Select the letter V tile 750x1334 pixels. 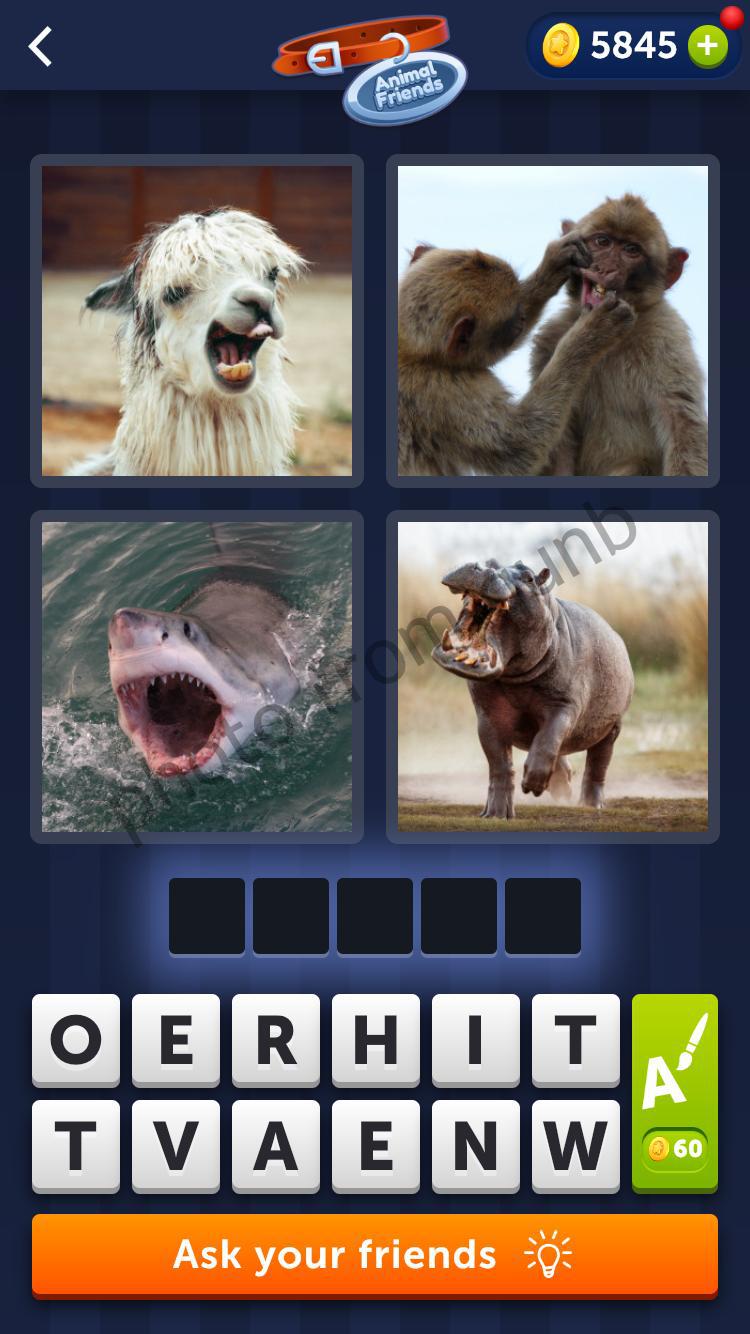pyautogui.click(x=175, y=1145)
